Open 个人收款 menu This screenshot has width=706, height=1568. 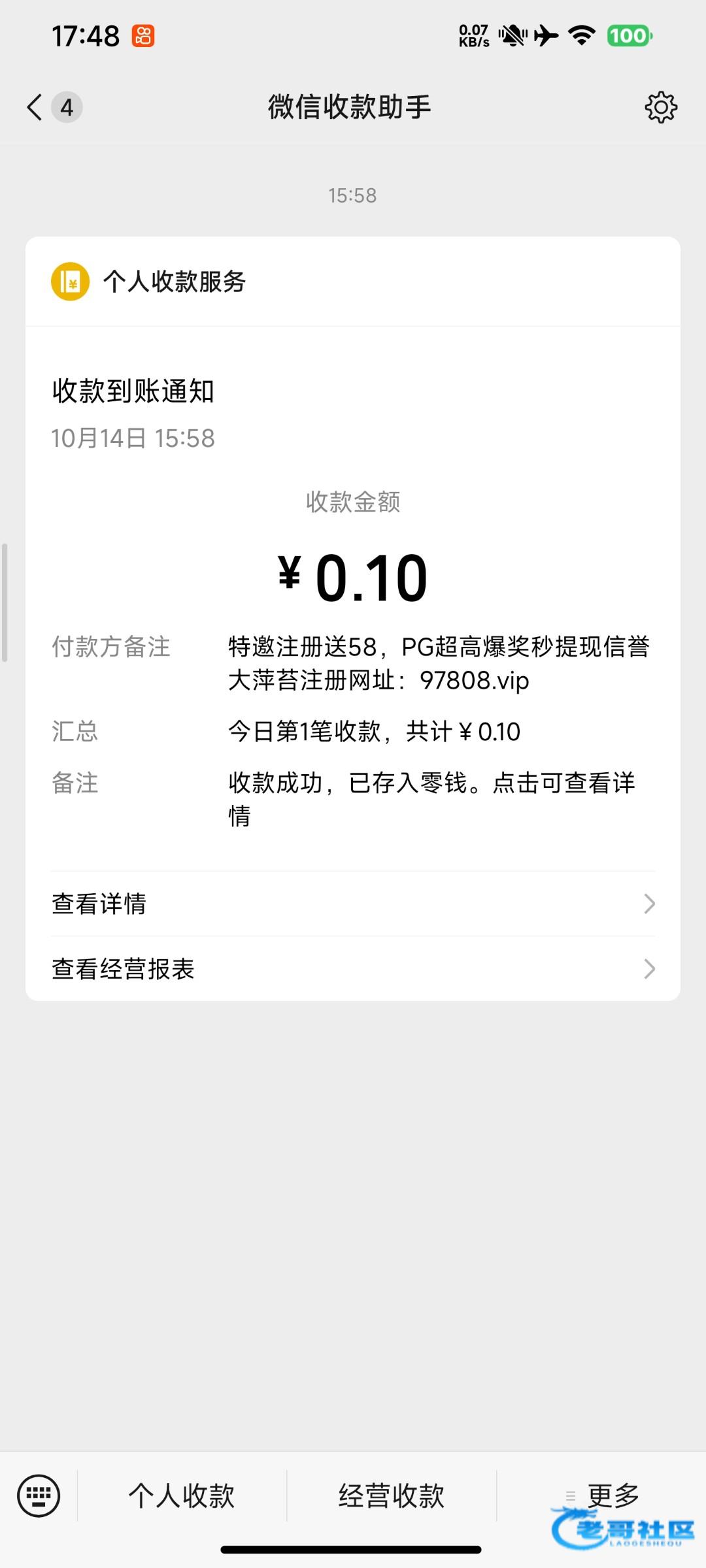pyautogui.click(x=182, y=1495)
